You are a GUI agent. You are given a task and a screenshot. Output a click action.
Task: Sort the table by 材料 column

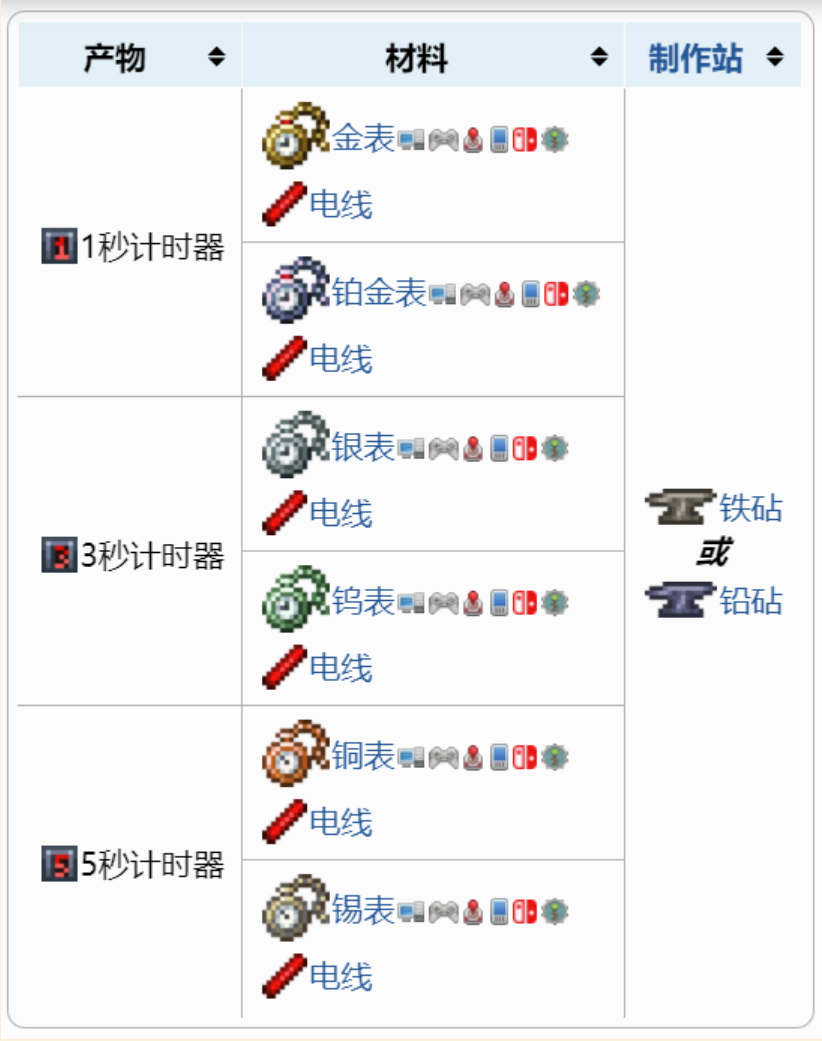pyautogui.click(x=599, y=58)
